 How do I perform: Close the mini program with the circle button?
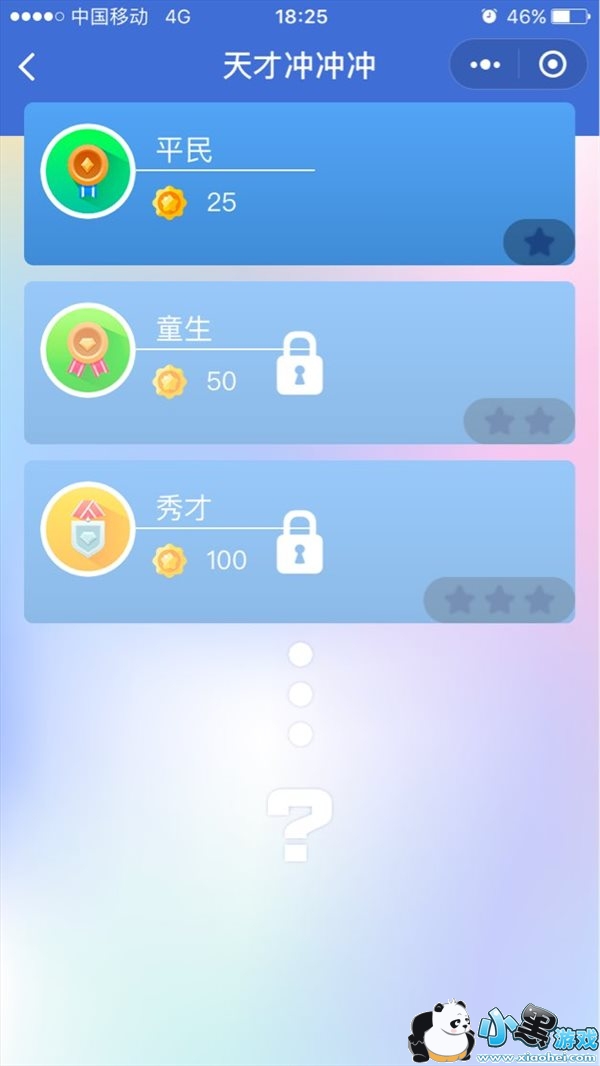tap(552, 65)
